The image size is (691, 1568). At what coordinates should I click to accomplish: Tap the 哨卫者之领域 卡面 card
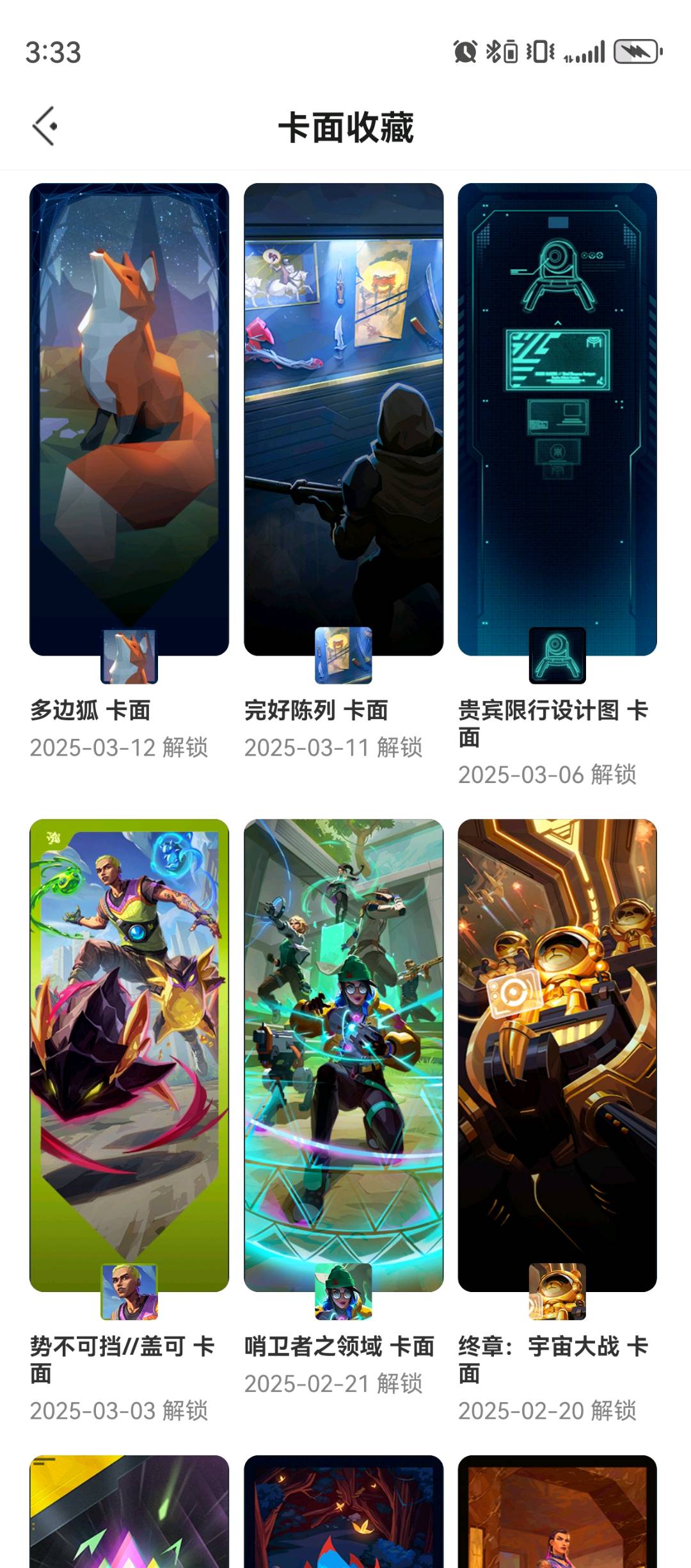point(344,1055)
